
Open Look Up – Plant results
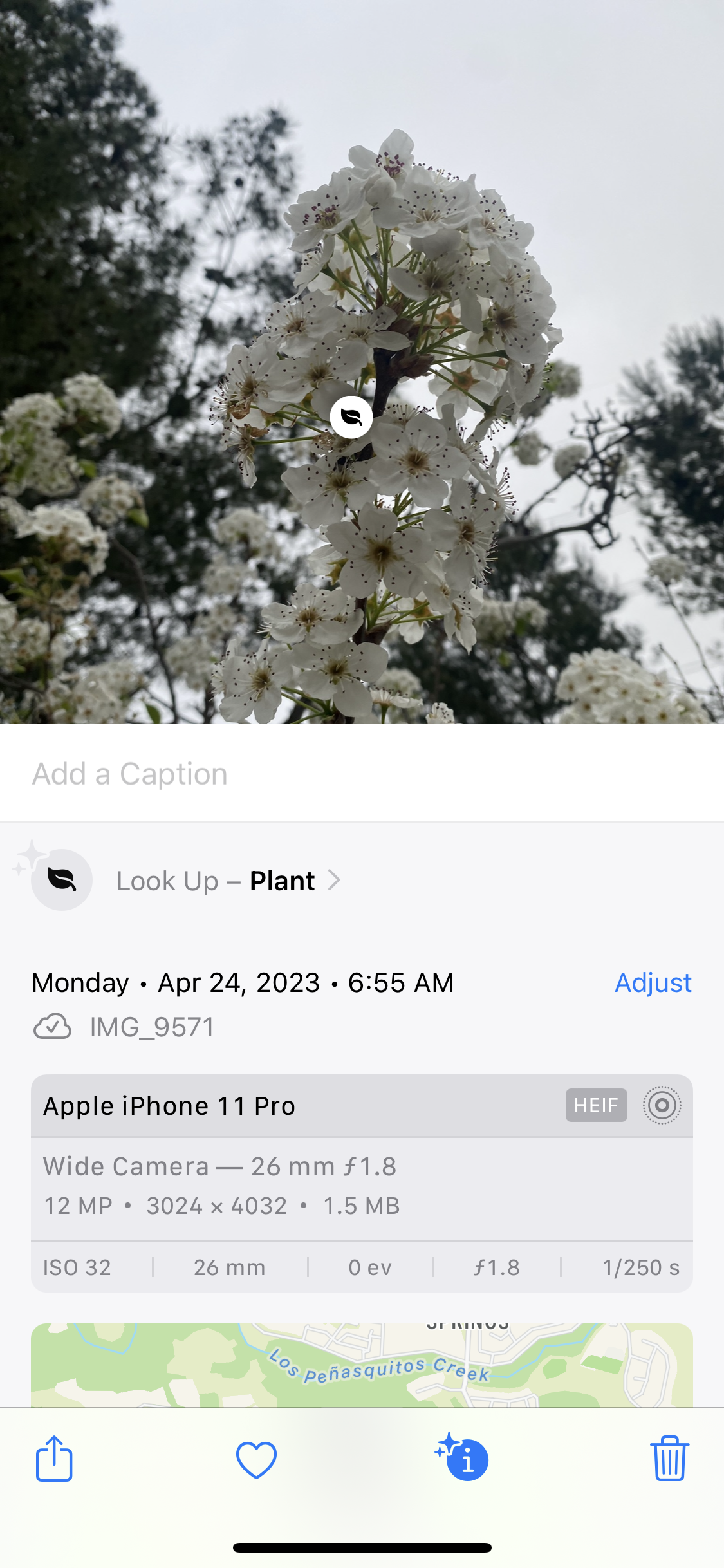click(x=362, y=880)
